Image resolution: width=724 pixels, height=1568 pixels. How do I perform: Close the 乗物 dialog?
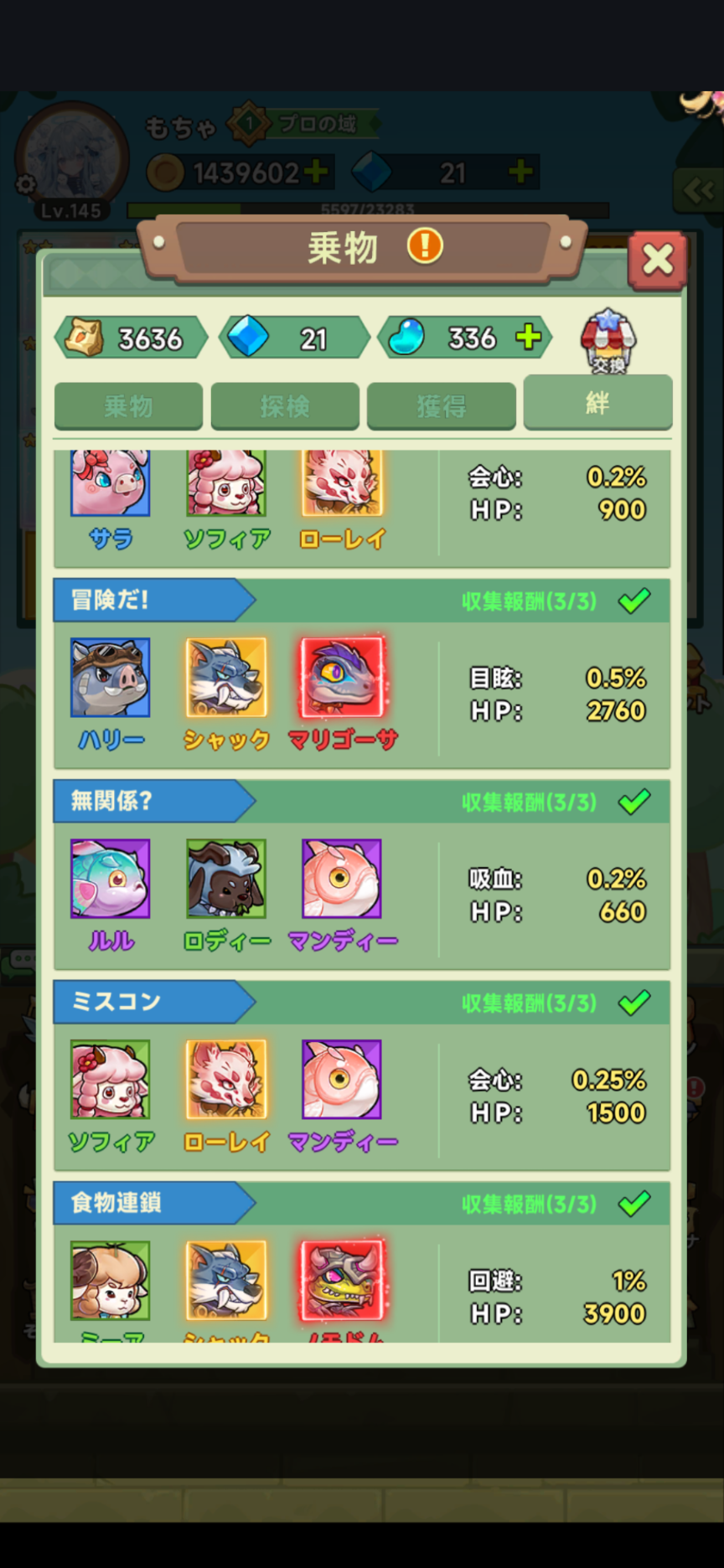pos(658,260)
